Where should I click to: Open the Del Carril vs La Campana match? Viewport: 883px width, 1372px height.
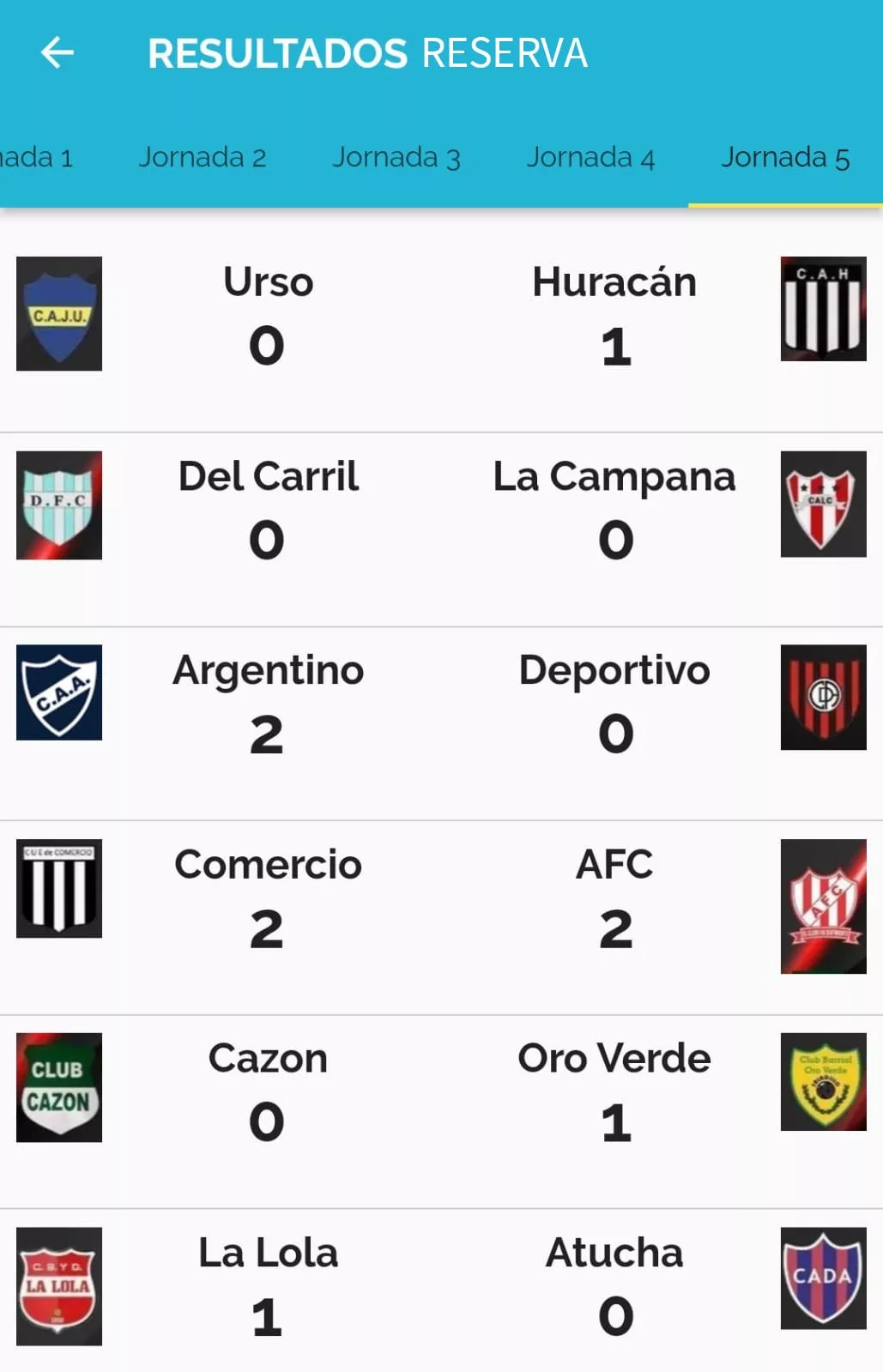[x=441, y=510]
